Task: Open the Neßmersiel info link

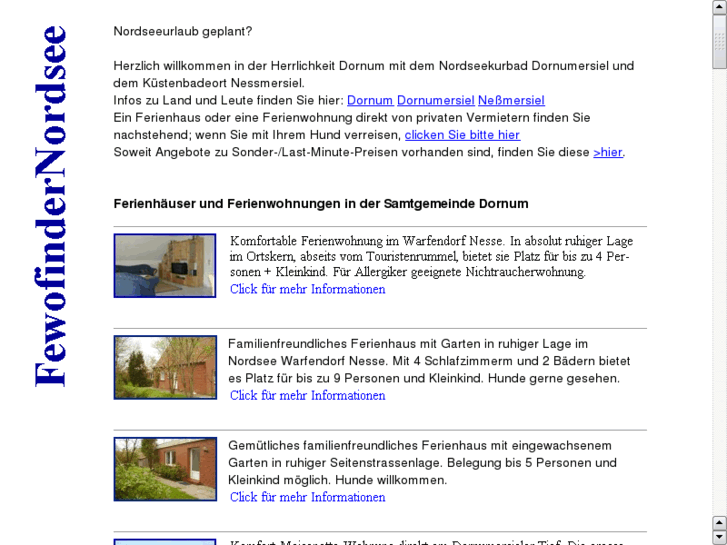Action: 511,101
